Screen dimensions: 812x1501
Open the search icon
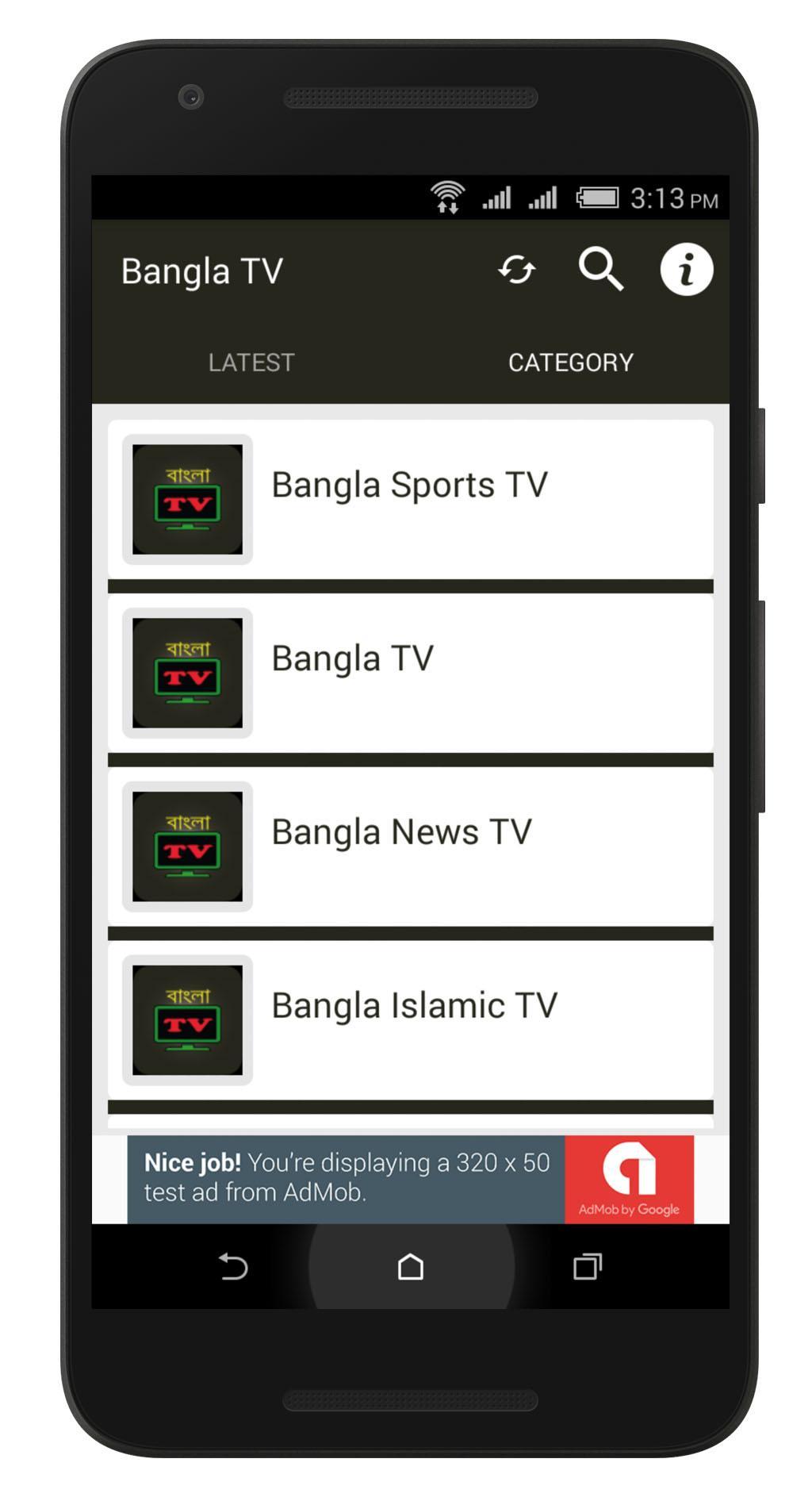pyautogui.click(x=600, y=270)
